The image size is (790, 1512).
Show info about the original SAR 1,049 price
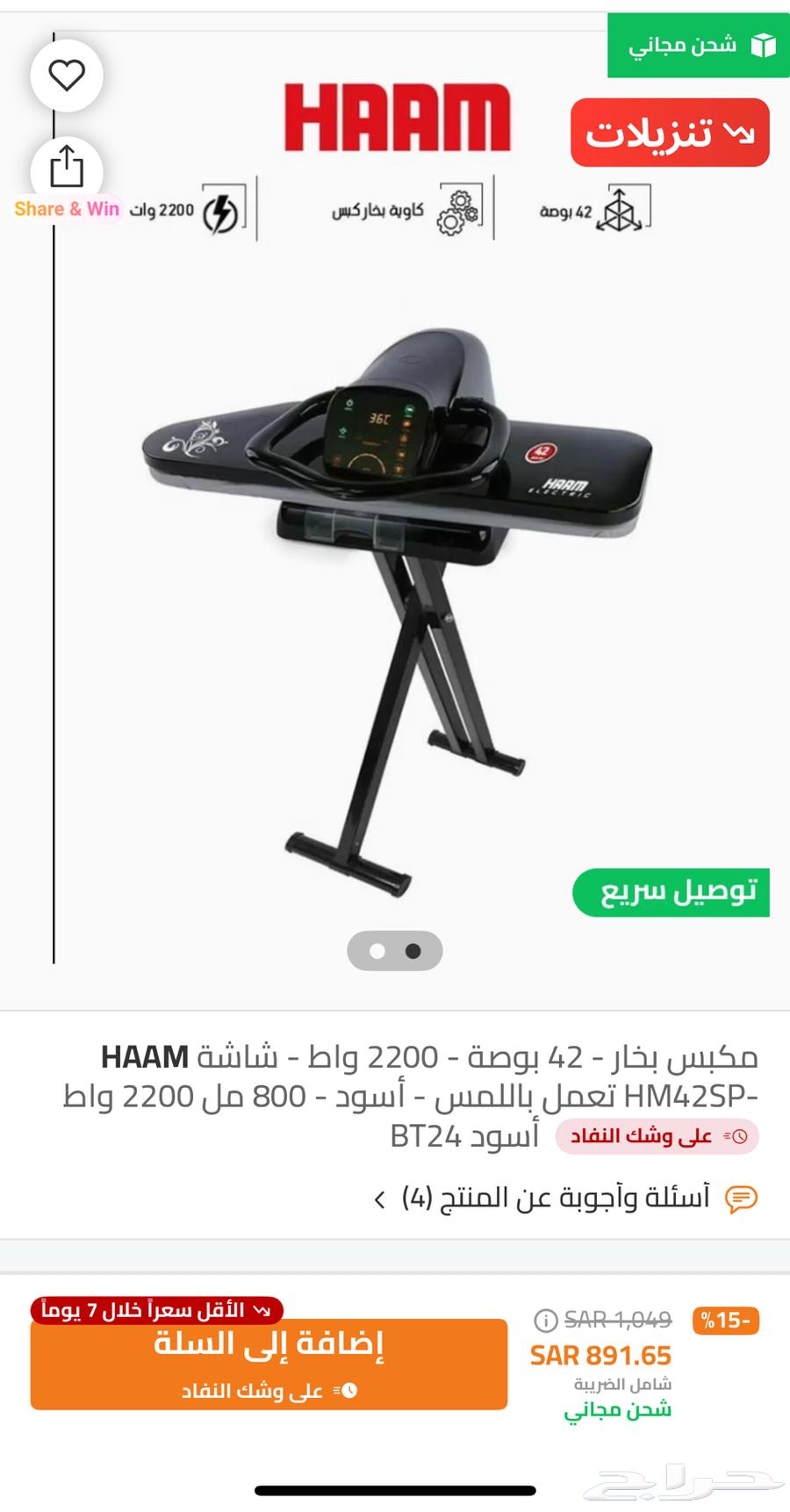(x=545, y=1320)
